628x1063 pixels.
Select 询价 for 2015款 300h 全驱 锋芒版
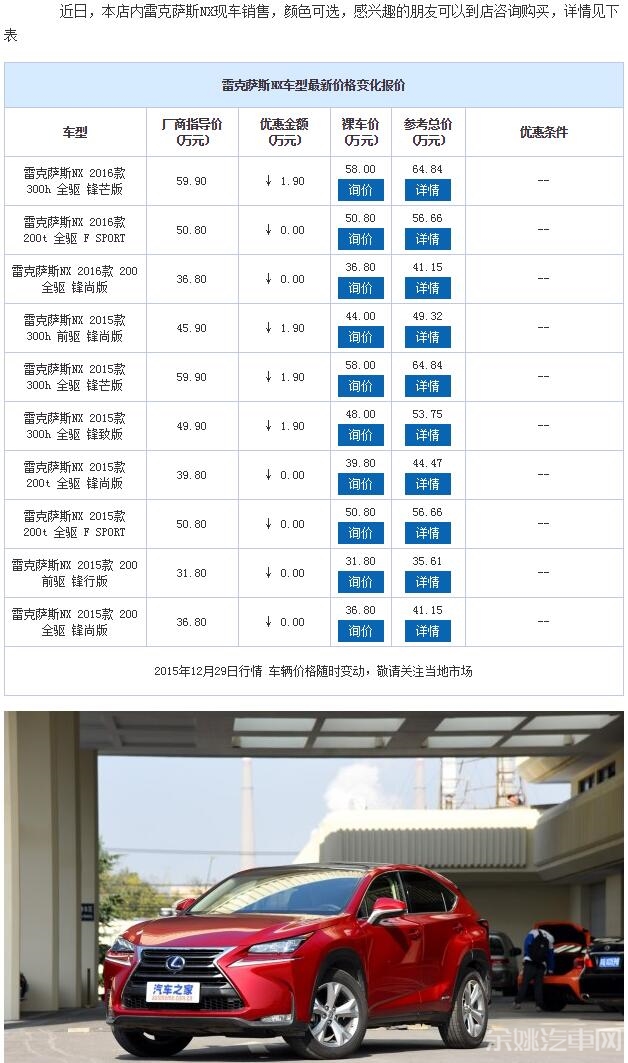click(361, 386)
